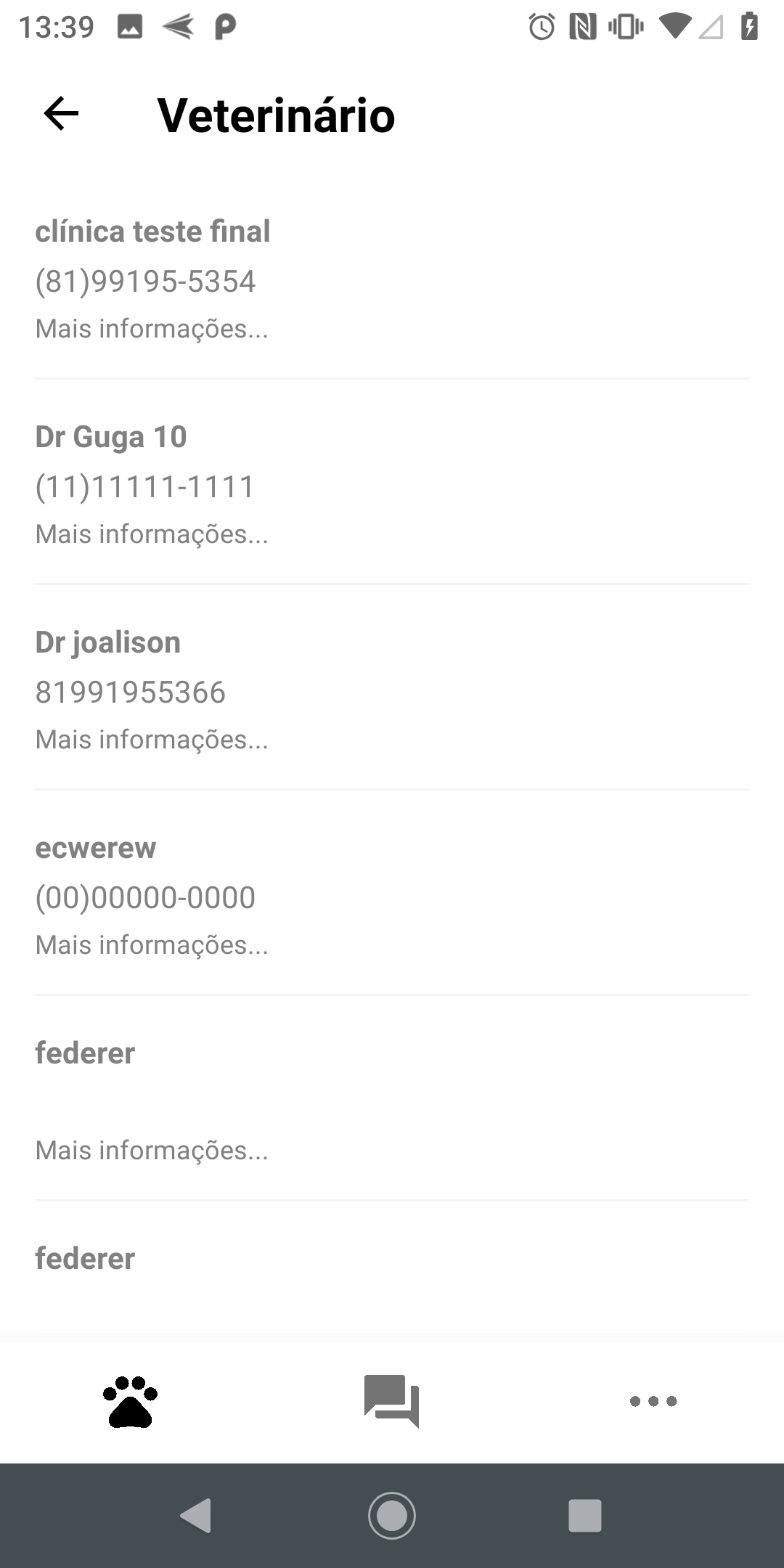Open the three-dots more tab
Viewport: 784px width, 1568px height.
(x=653, y=1402)
